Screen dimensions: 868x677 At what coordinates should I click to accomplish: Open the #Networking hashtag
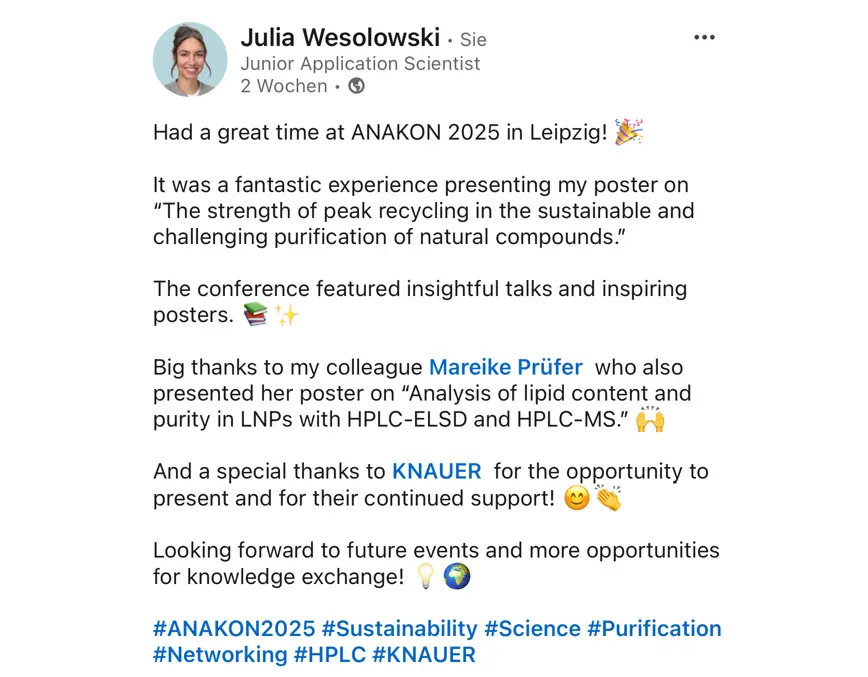pos(220,655)
